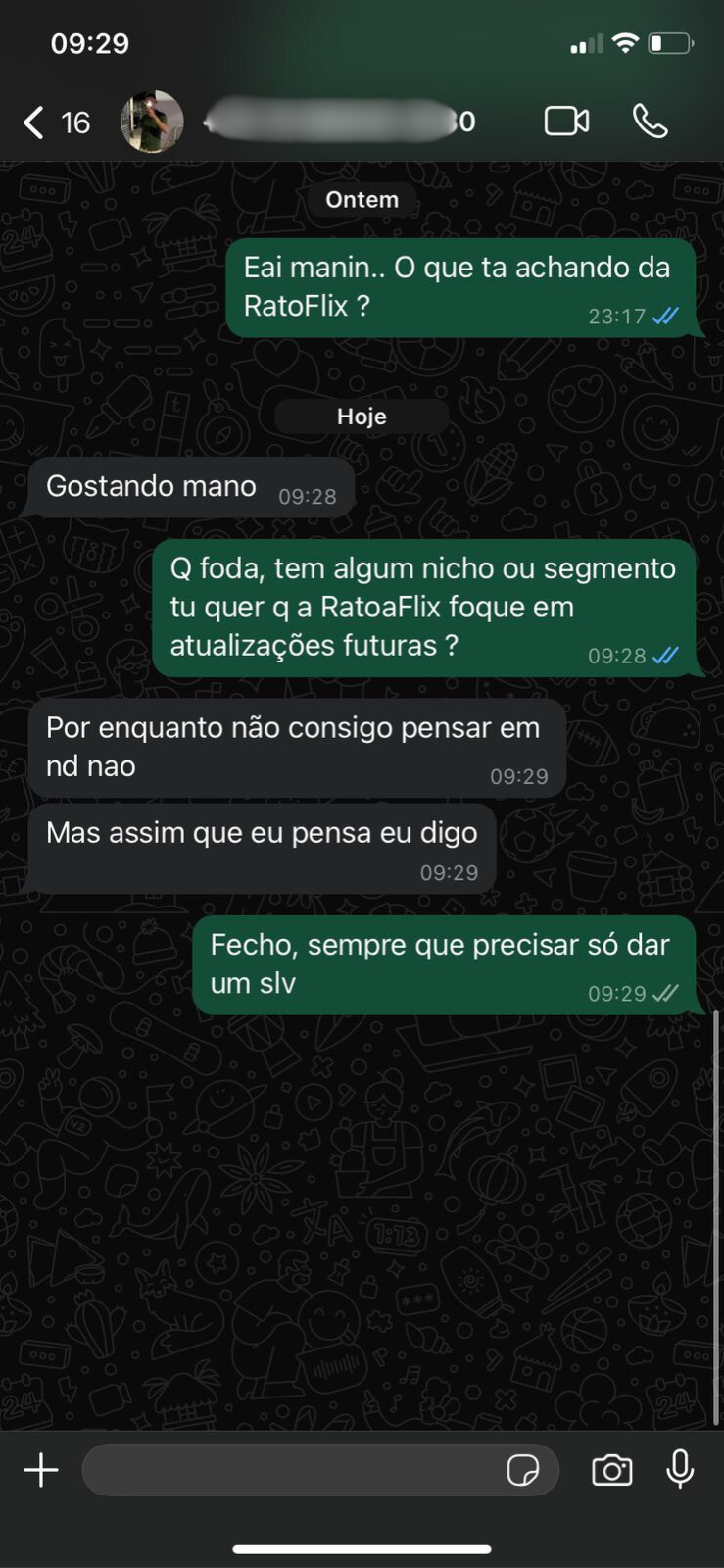
Task: Open the attachment plus menu
Action: pos(41,1470)
